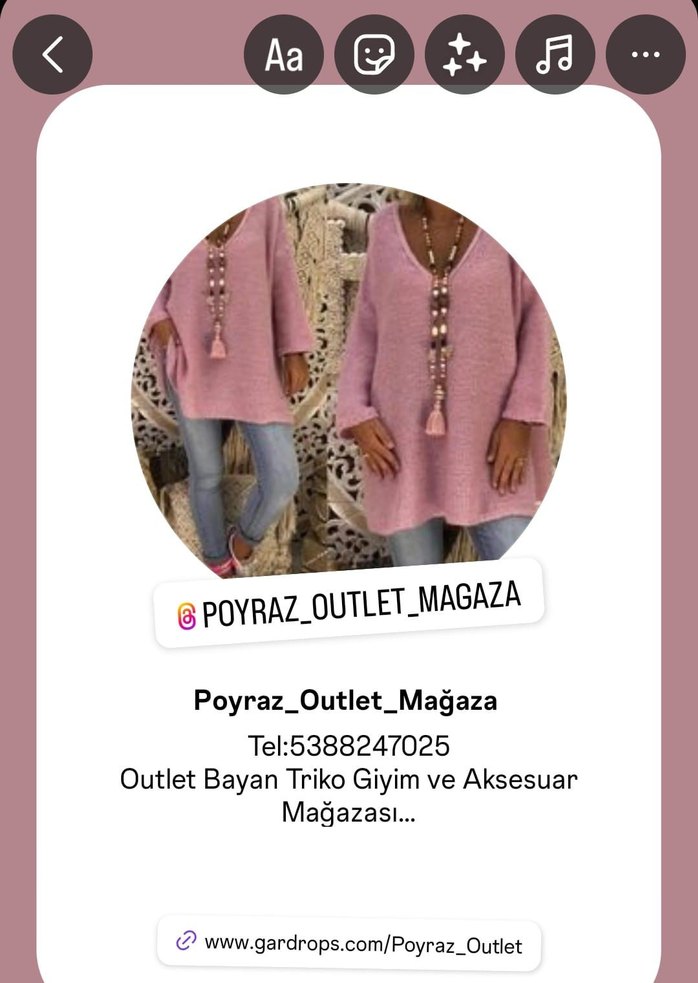Image resolution: width=698 pixels, height=983 pixels.
Task: Tap the www.gardrops.com/Poyraz_Outlet link sticker
Action: click(x=349, y=942)
